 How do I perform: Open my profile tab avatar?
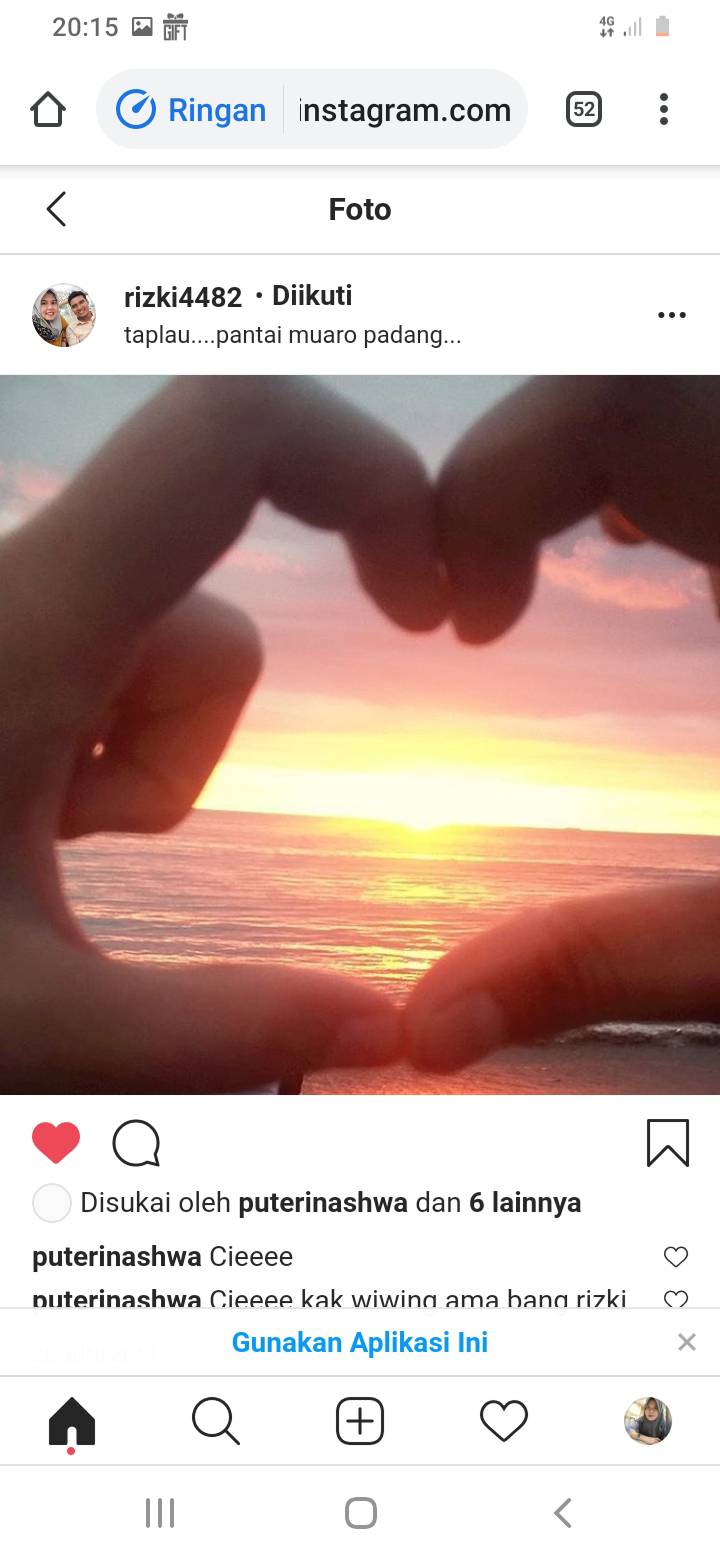click(x=648, y=1421)
